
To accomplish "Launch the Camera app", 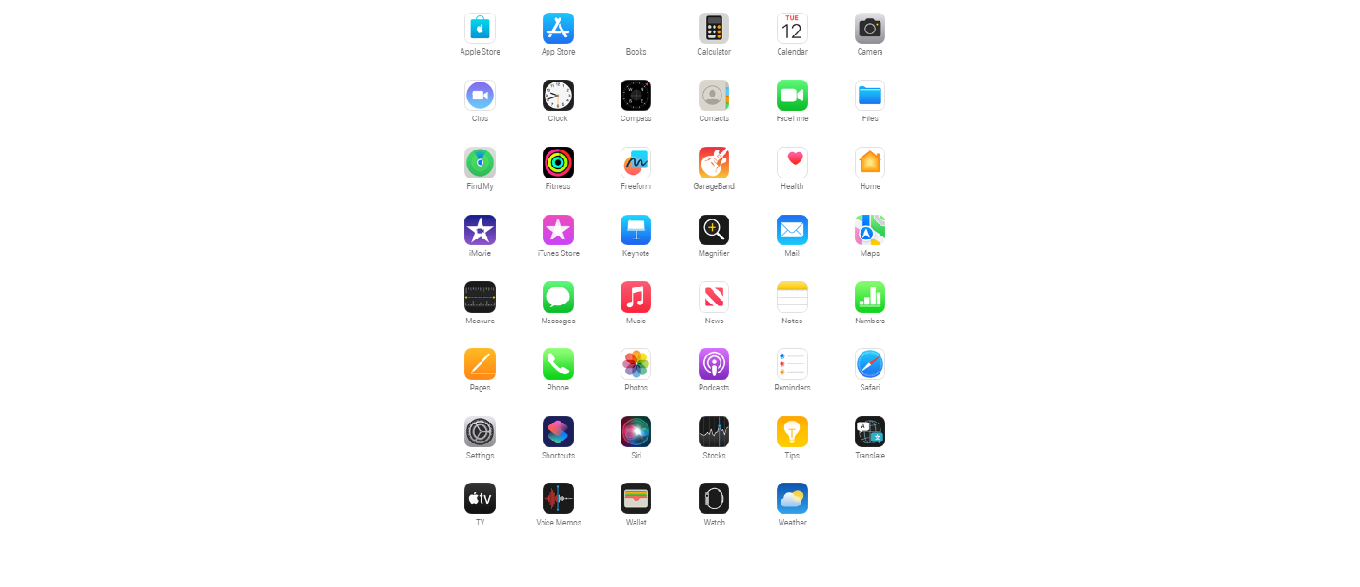I will pyautogui.click(x=870, y=28).
